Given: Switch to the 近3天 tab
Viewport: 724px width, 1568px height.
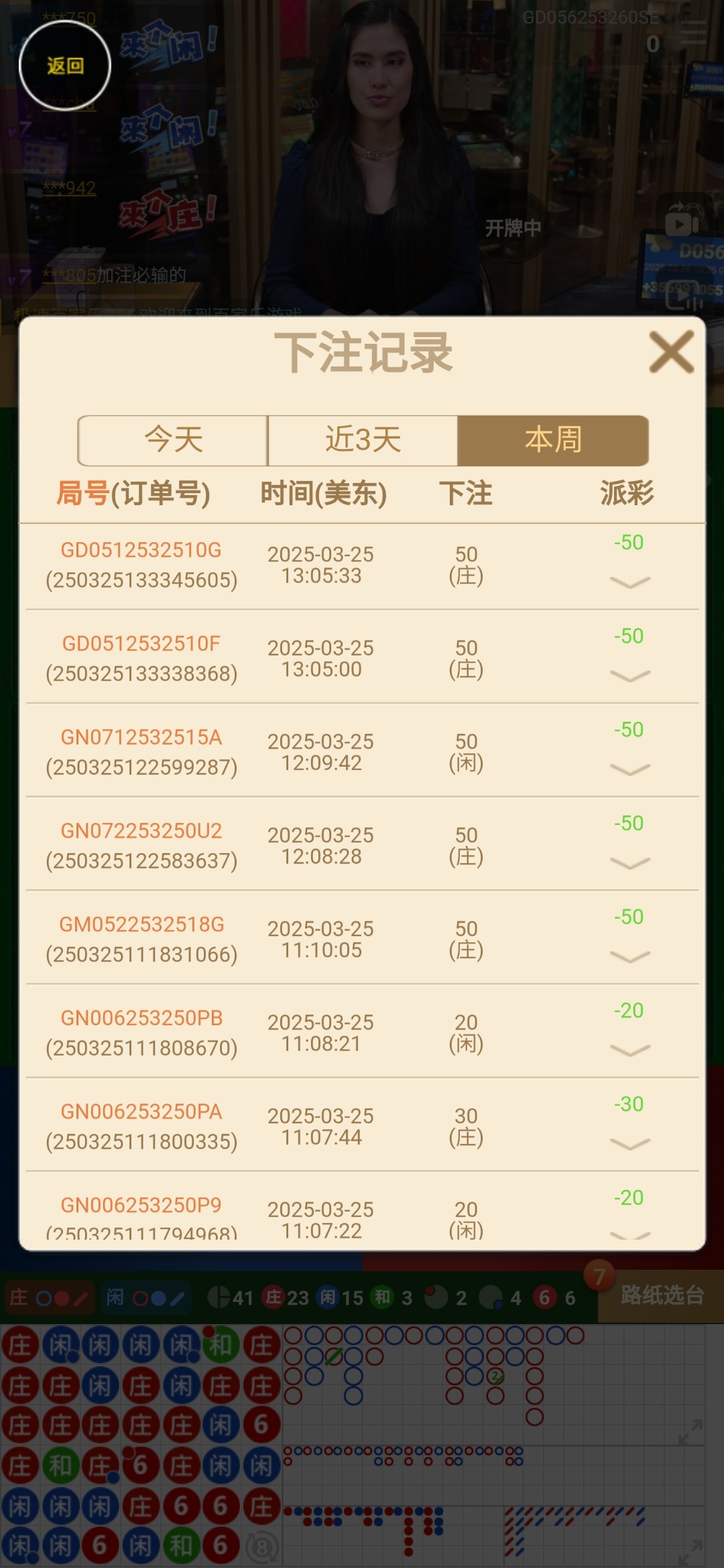Looking at the screenshot, I should [x=363, y=440].
